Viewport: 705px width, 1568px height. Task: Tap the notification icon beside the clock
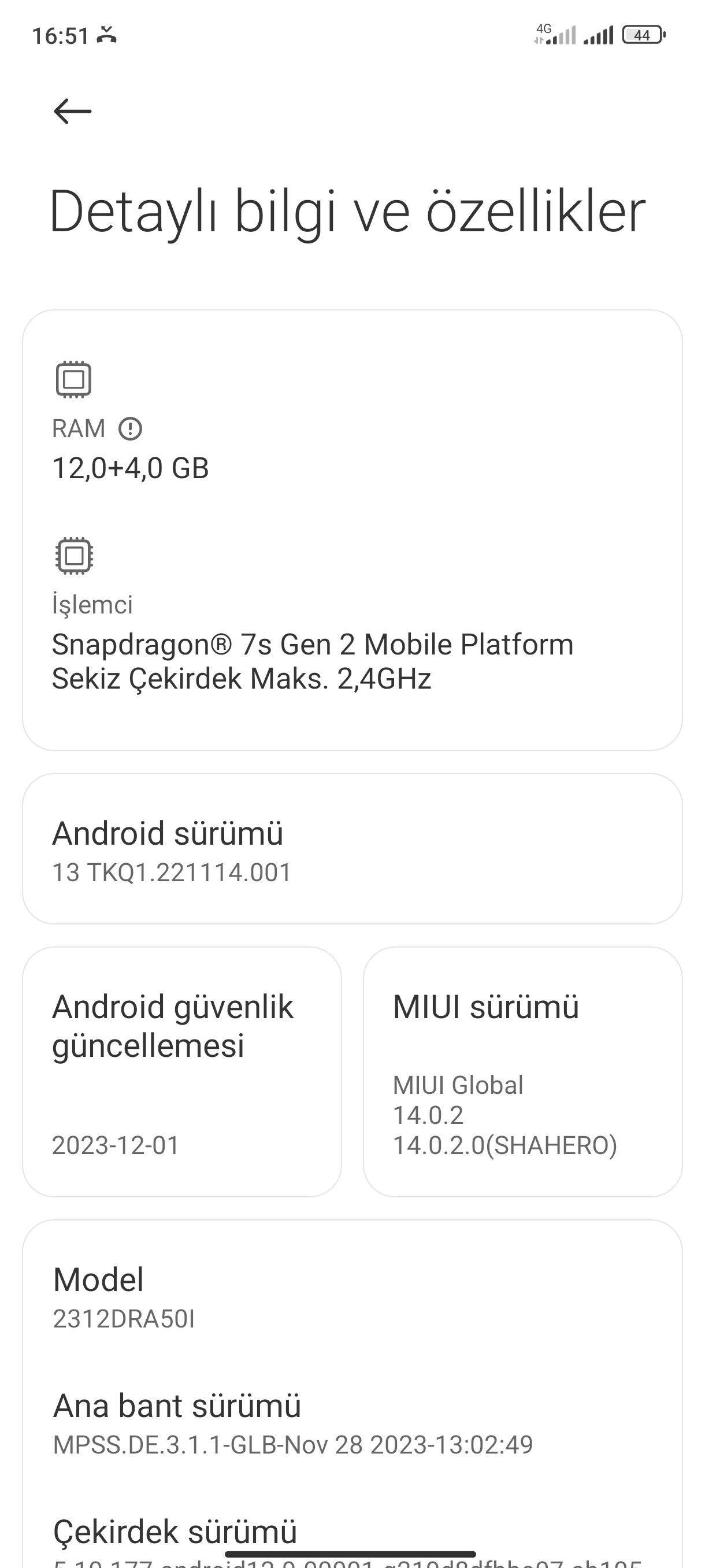[106, 35]
